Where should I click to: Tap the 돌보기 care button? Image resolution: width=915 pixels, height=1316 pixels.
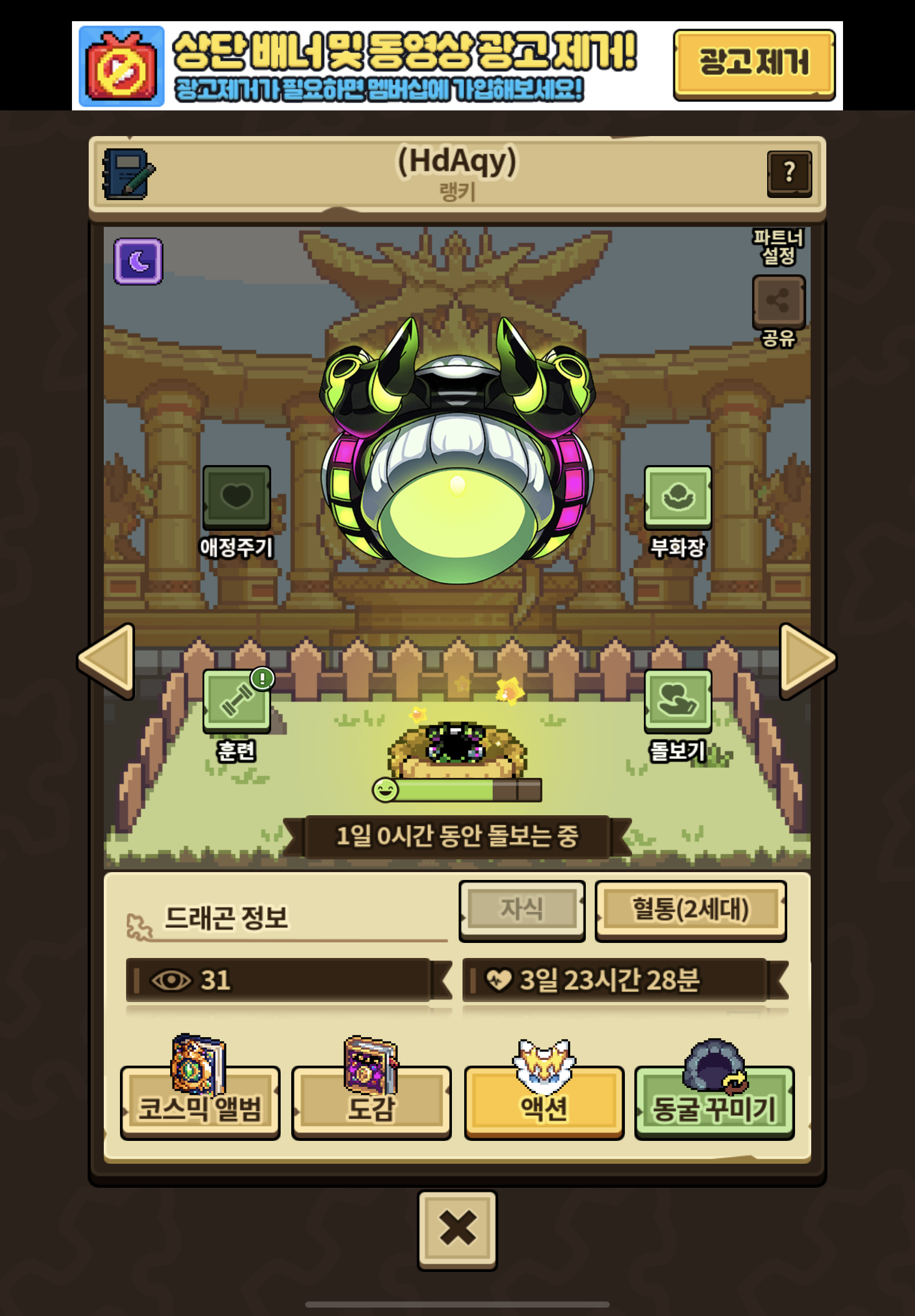[678, 701]
